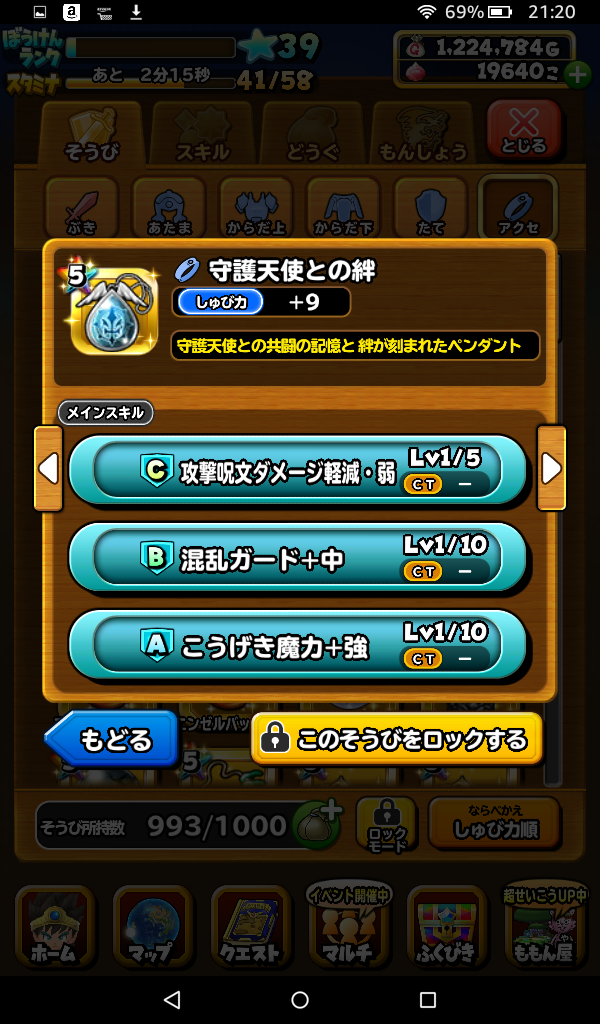Viewport: 600px width, 1024px height.
Task: Open 攻撃呪文ダメージ軽減・弱 skill details
Action: (x=297, y=470)
